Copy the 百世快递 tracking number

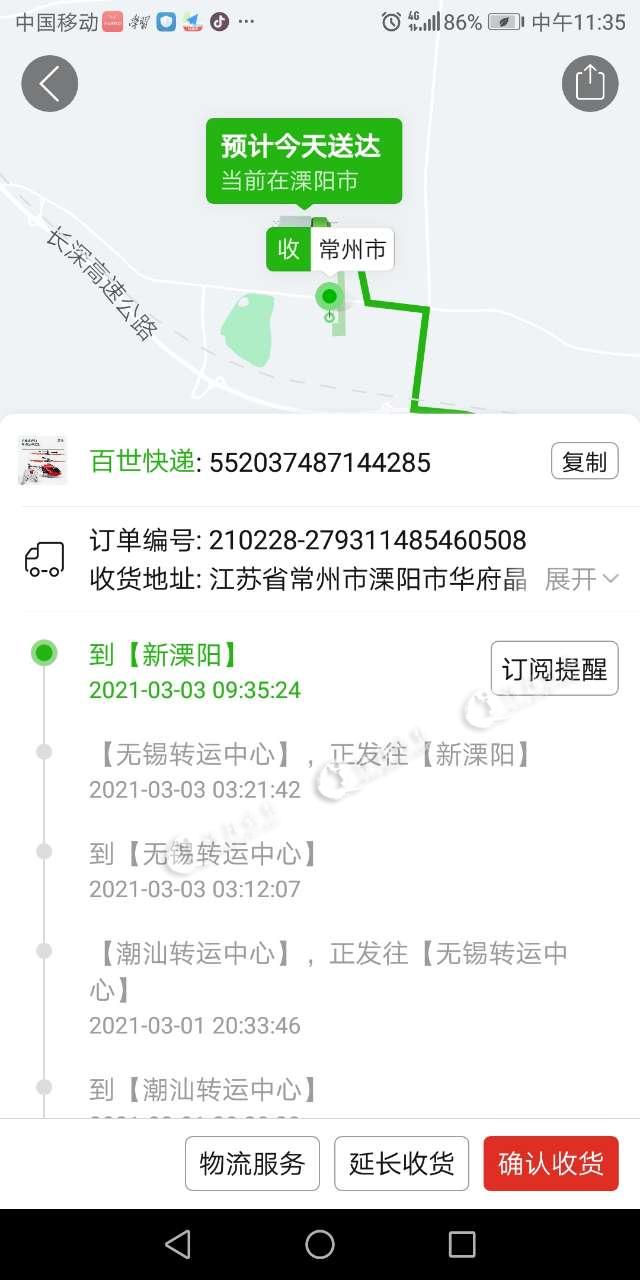point(584,461)
